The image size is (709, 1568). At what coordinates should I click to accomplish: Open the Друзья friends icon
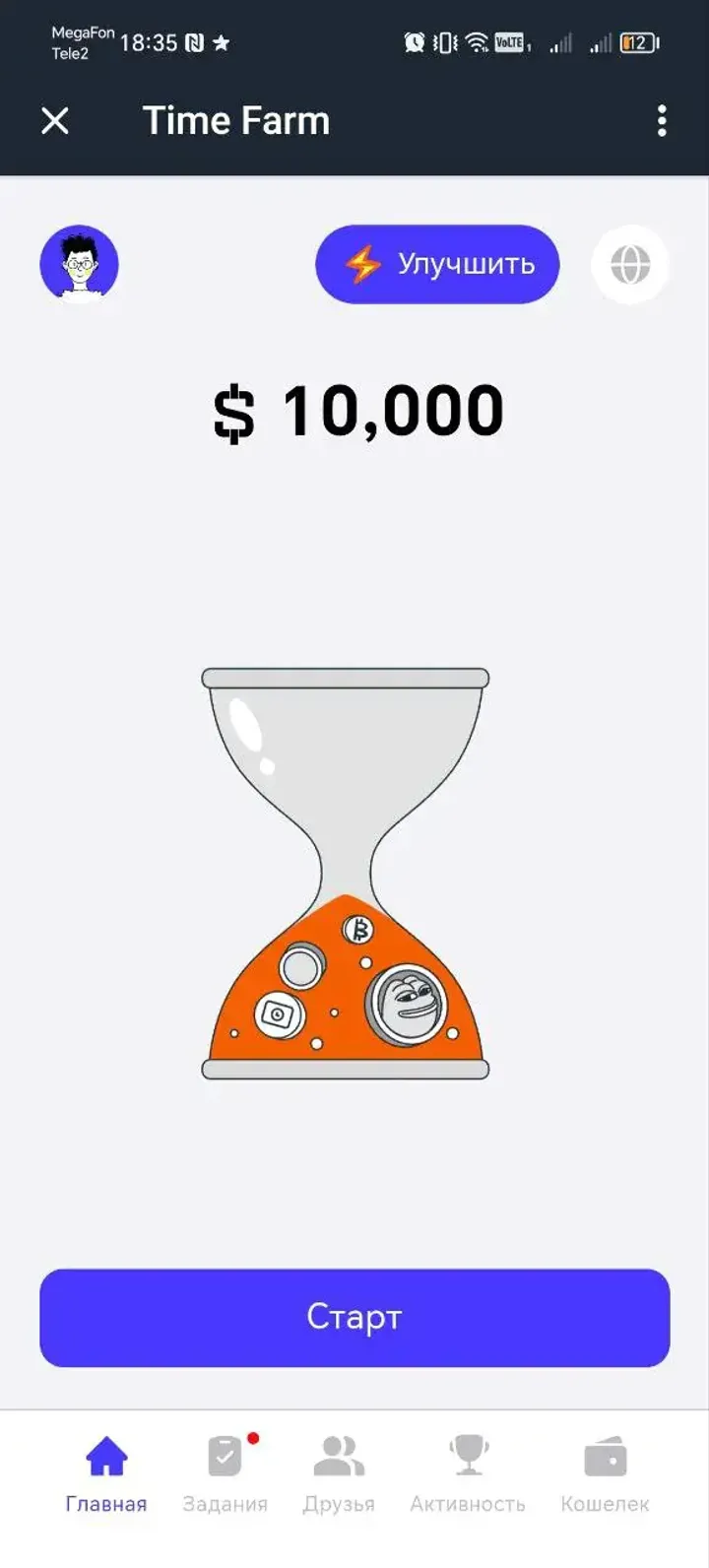pyautogui.click(x=340, y=1453)
